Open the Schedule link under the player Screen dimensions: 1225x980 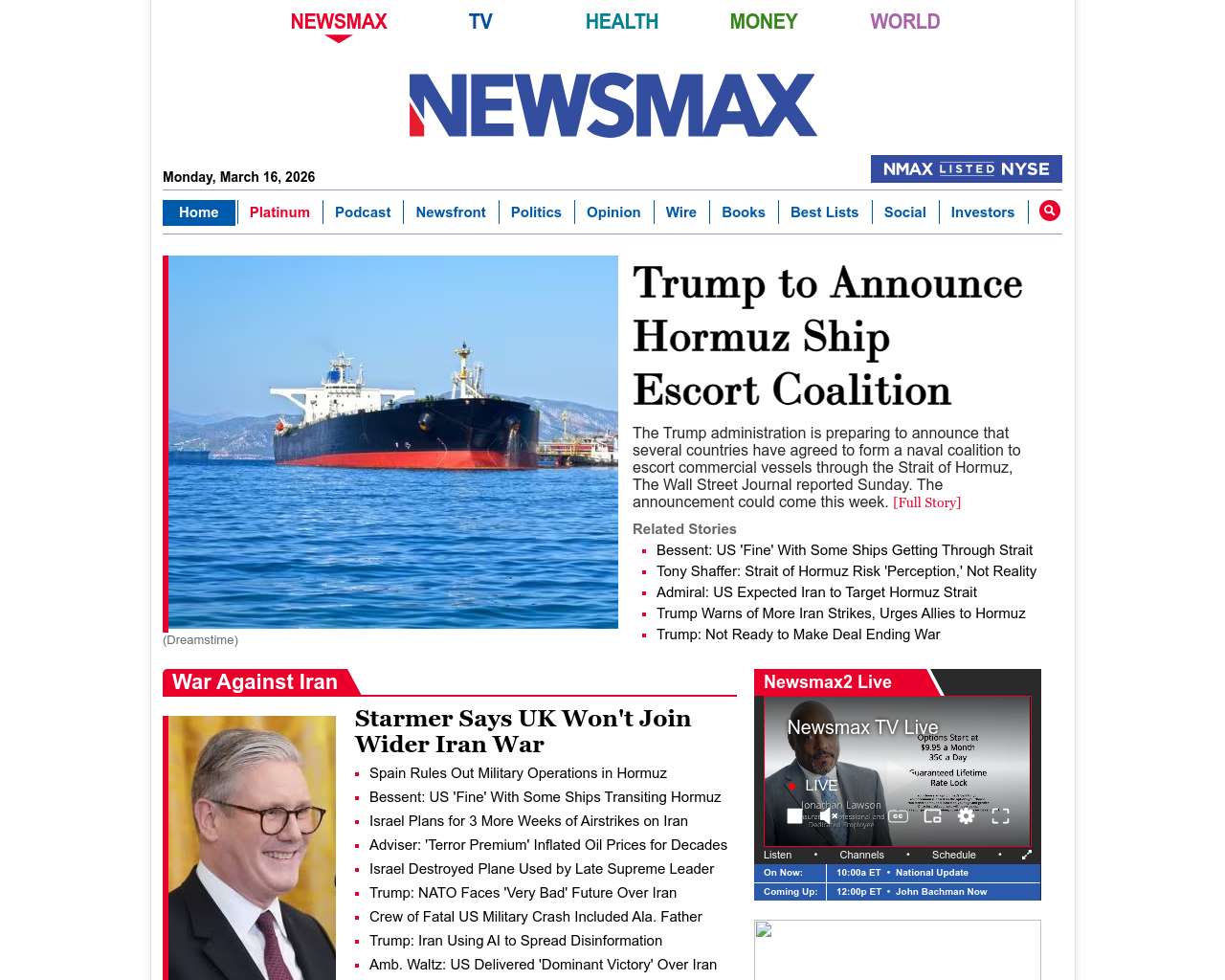(x=953, y=855)
